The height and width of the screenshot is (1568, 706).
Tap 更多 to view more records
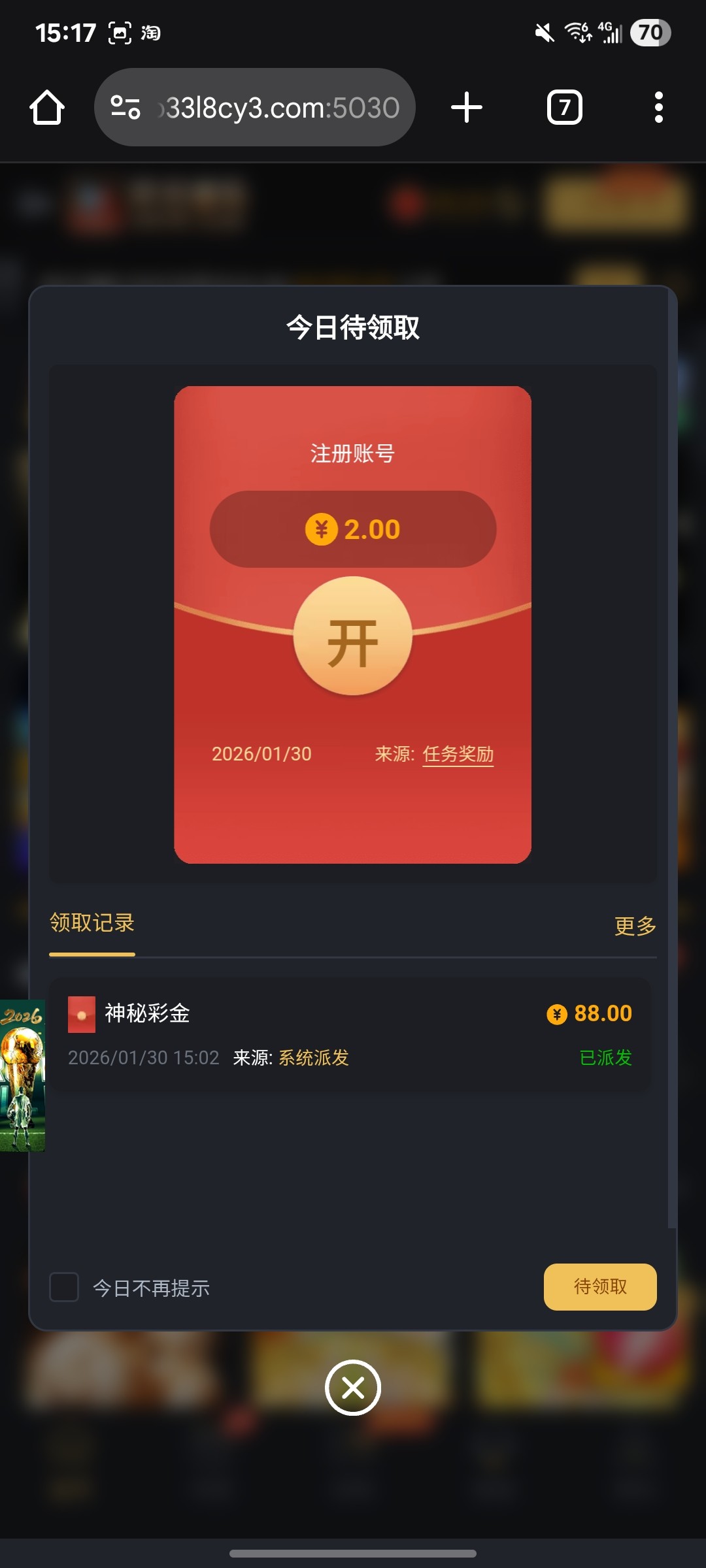pyautogui.click(x=635, y=926)
